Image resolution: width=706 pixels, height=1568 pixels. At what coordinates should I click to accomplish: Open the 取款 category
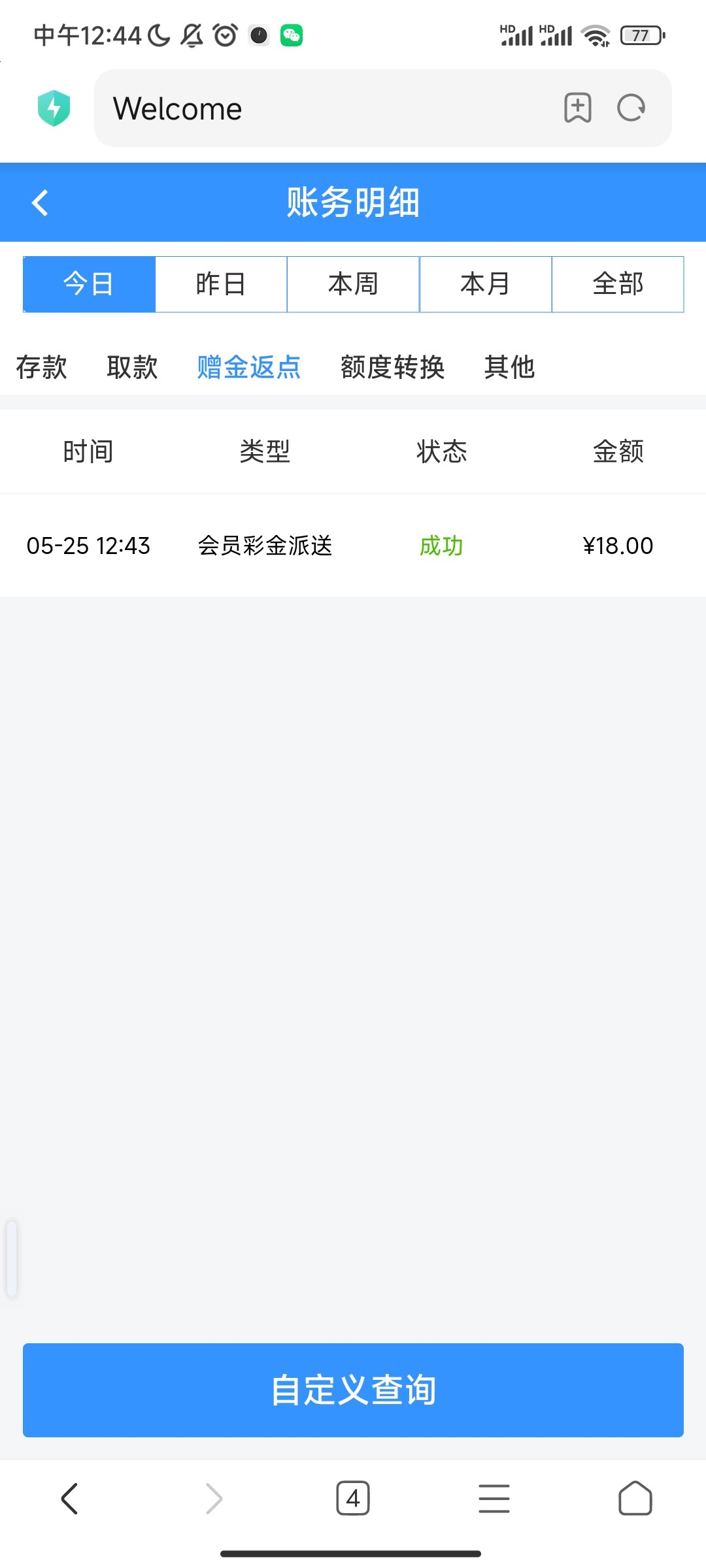(x=132, y=367)
